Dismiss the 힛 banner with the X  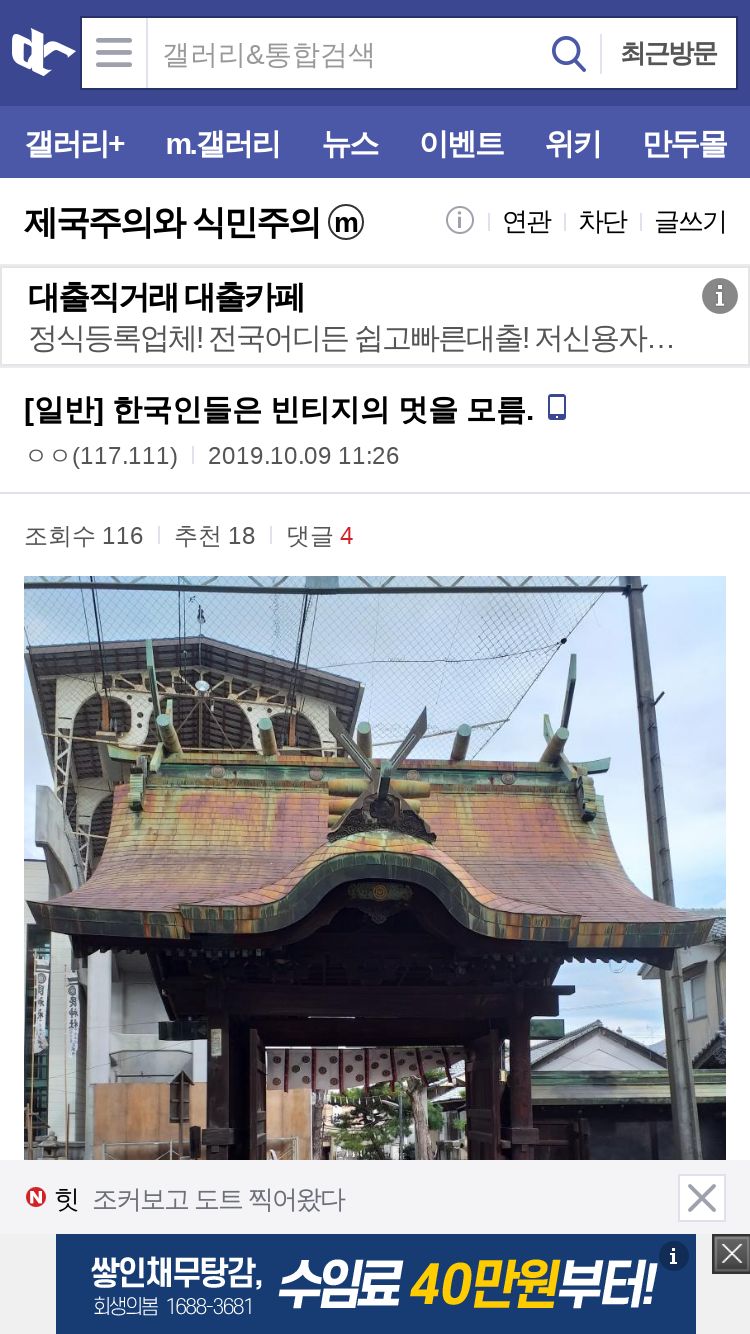pyautogui.click(x=702, y=1197)
